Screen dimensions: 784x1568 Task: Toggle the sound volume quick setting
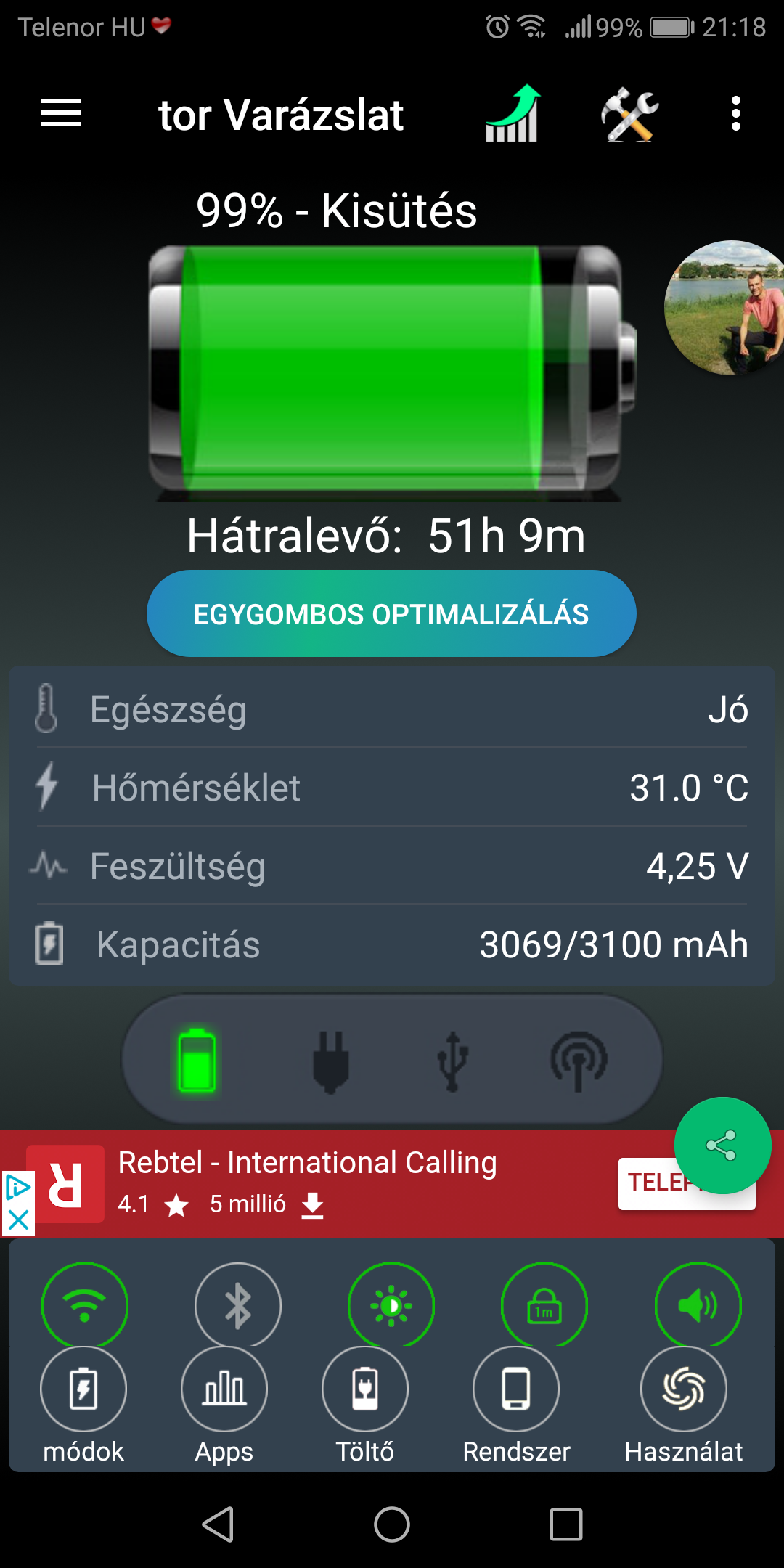pyautogui.click(x=698, y=1305)
